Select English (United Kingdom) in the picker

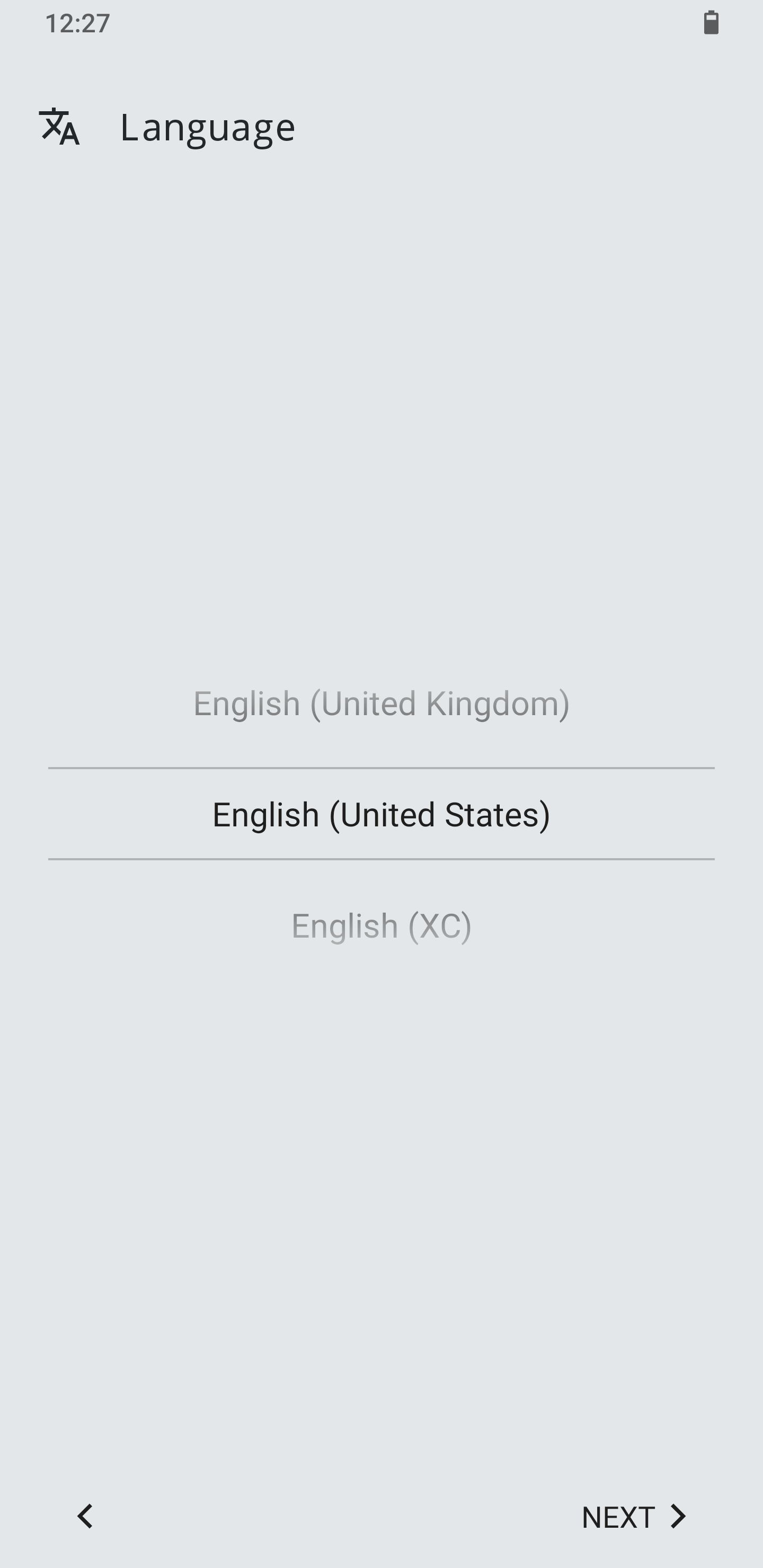pyautogui.click(x=381, y=703)
